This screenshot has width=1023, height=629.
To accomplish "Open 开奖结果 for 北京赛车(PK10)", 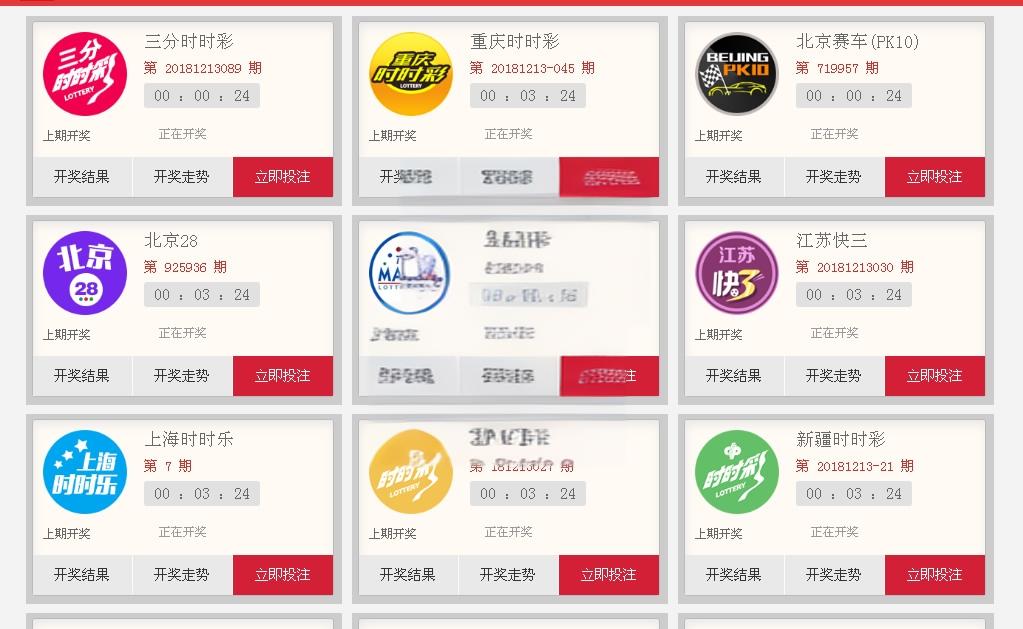I will 734,177.
